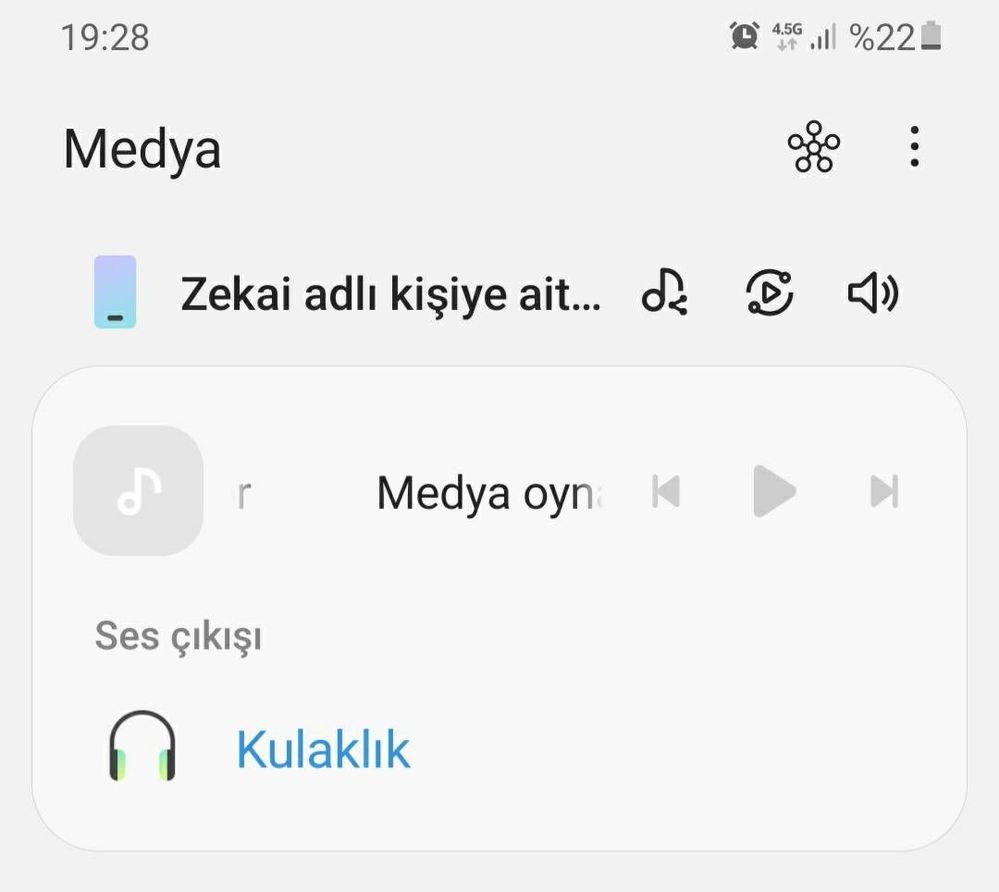Screen dimensions: 999x892
Task: Open the volume speaker icon
Action: click(873, 293)
